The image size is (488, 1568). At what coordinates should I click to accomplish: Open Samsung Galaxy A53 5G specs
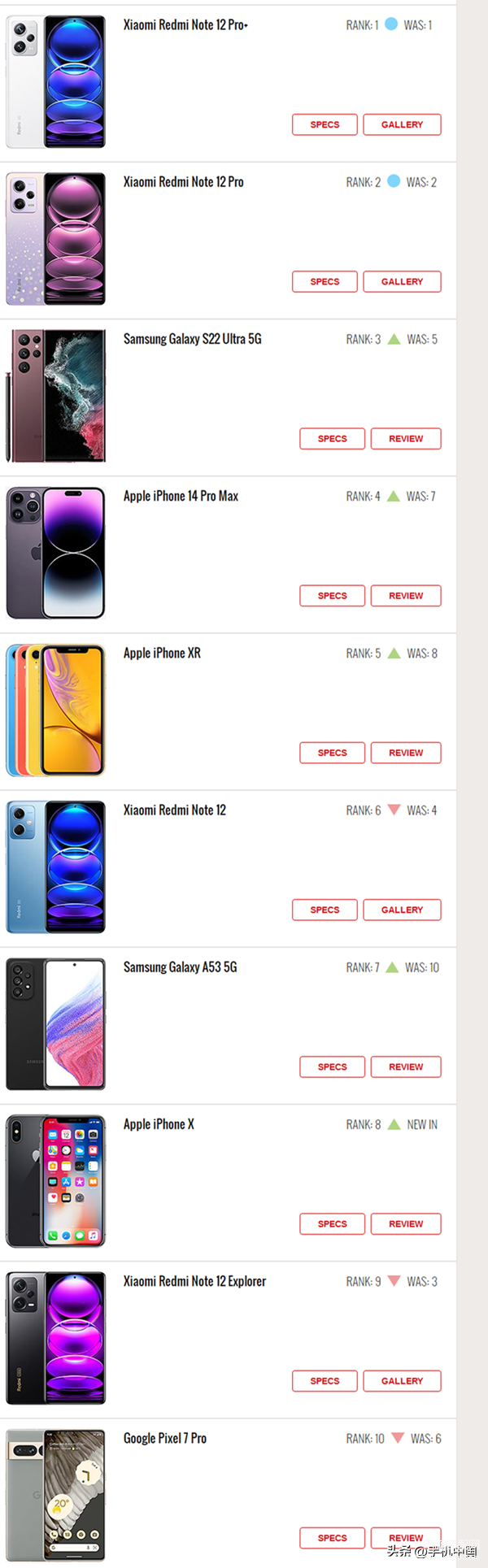332,1066
